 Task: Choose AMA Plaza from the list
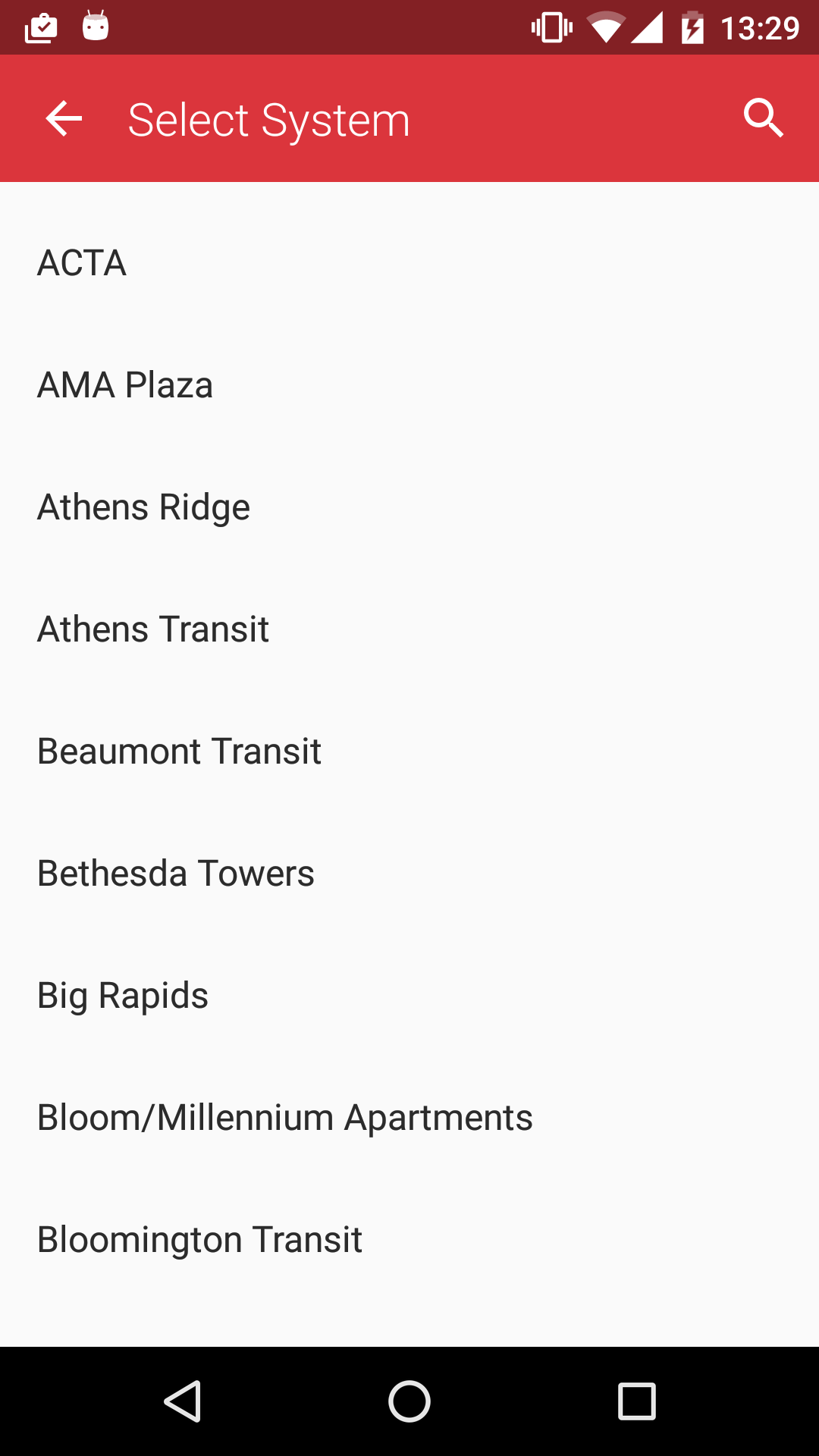point(125,385)
